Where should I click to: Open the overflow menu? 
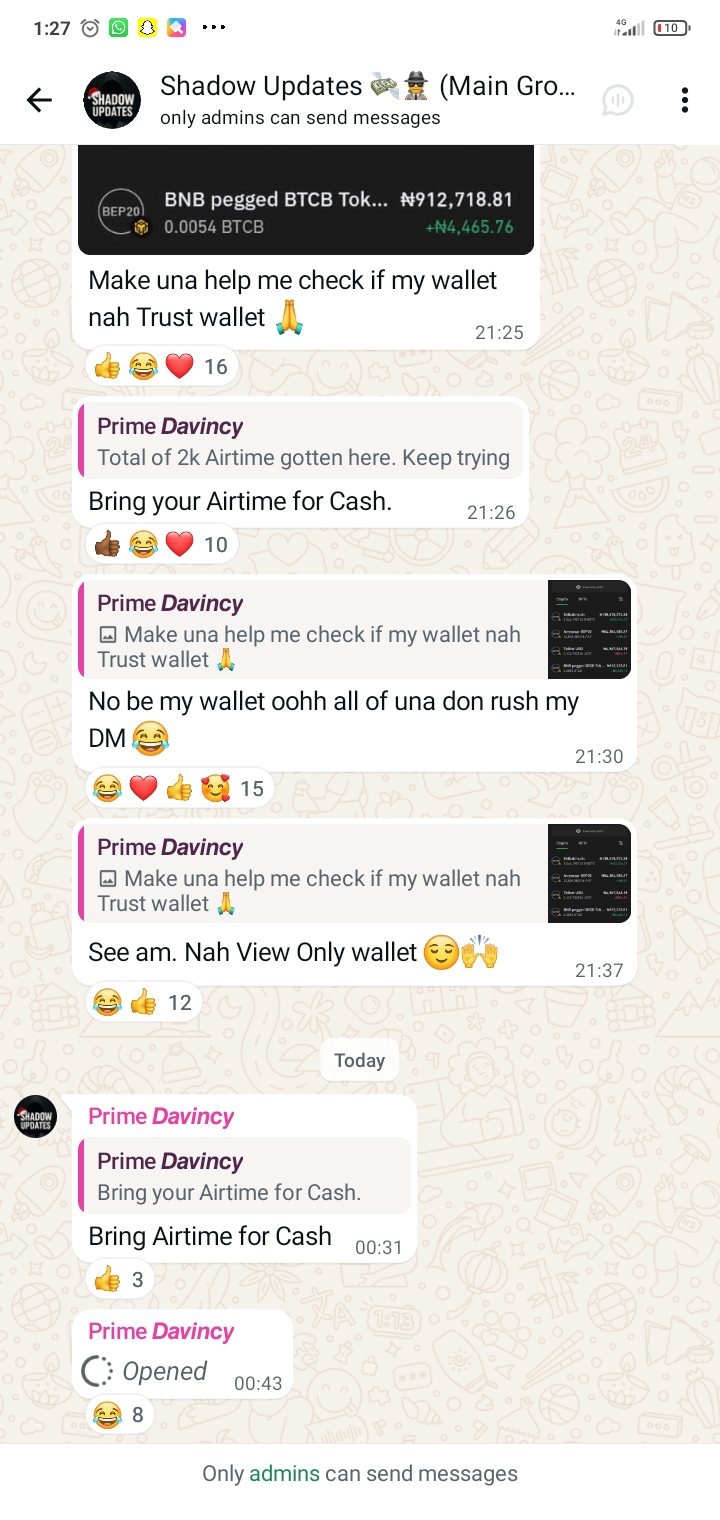point(685,100)
